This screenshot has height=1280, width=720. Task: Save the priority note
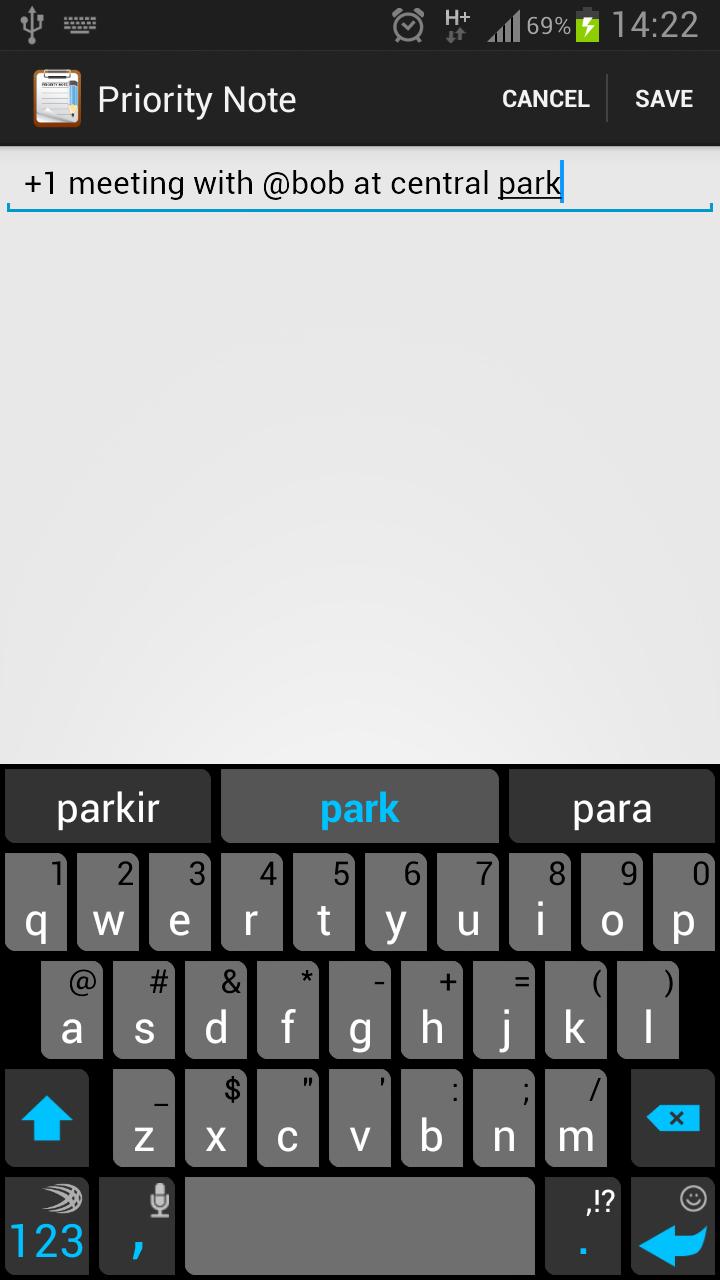tap(663, 99)
